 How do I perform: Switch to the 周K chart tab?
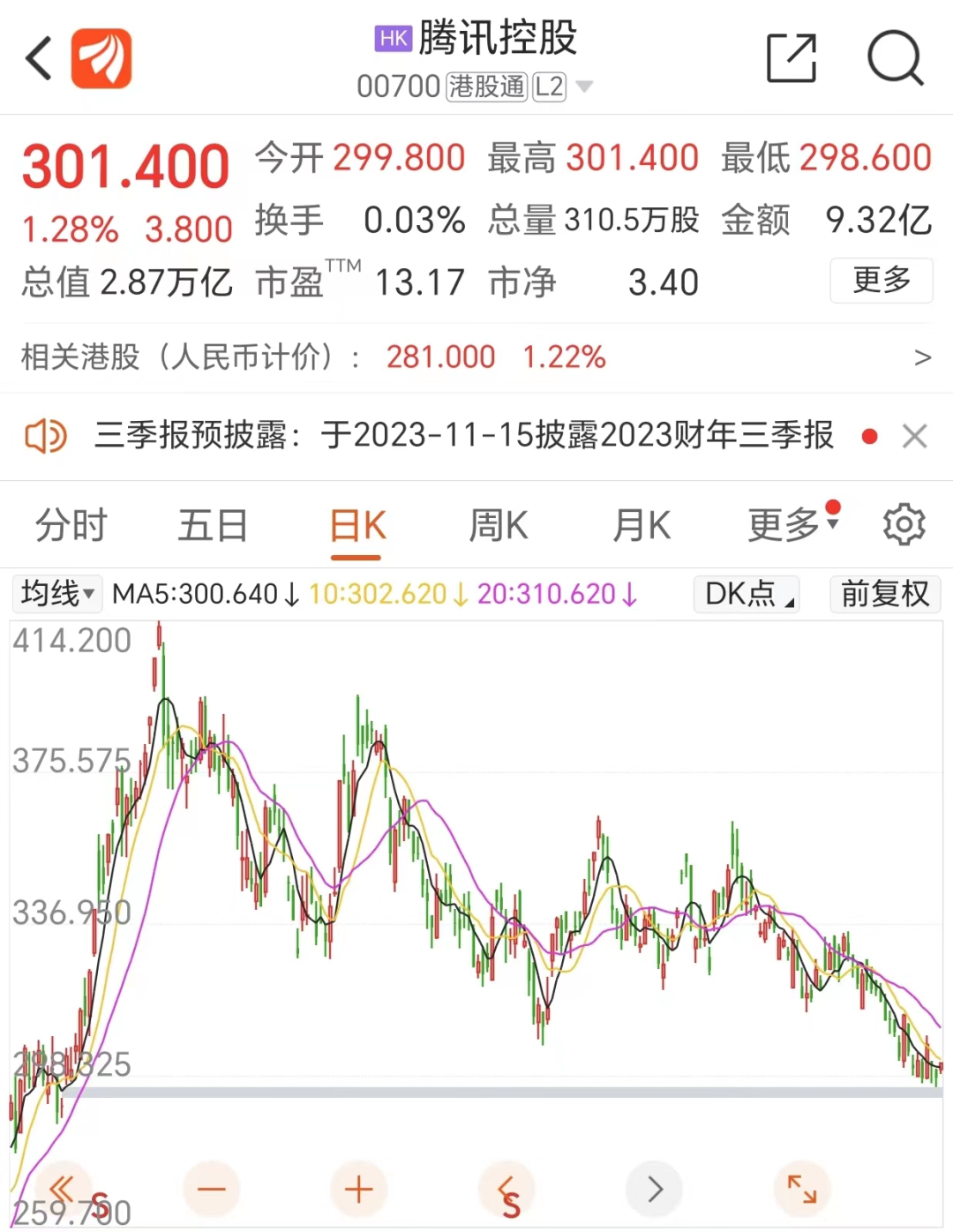[499, 526]
